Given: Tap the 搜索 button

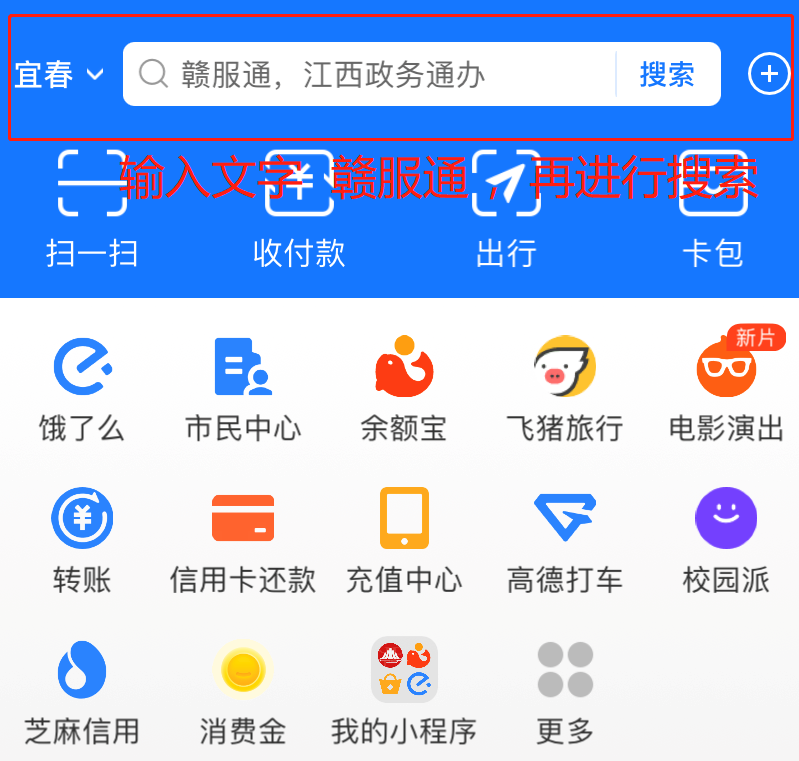Looking at the screenshot, I should click(x=667, y=74).
